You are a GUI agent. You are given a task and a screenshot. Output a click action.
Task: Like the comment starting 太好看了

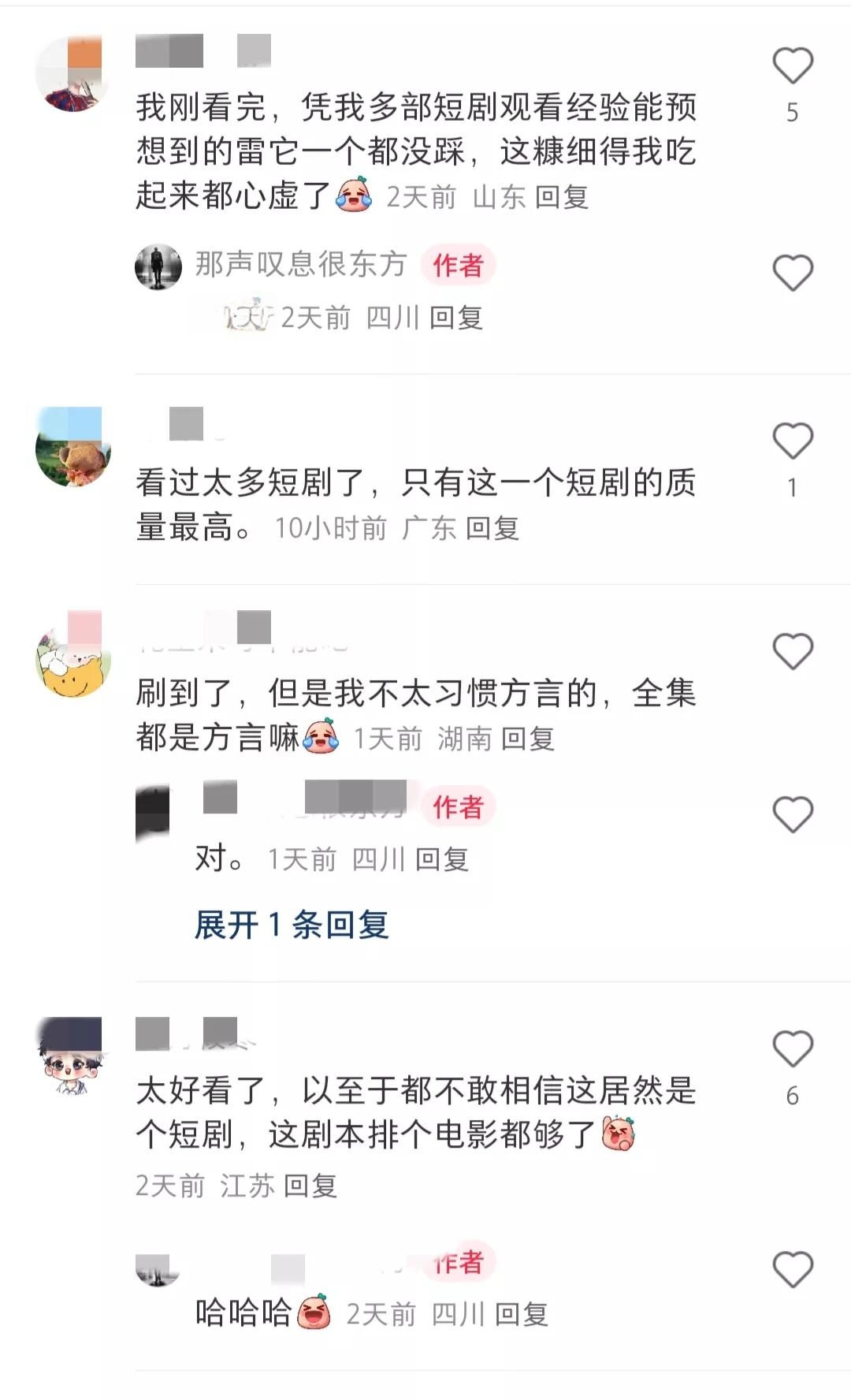click(x=792, y=1048)
